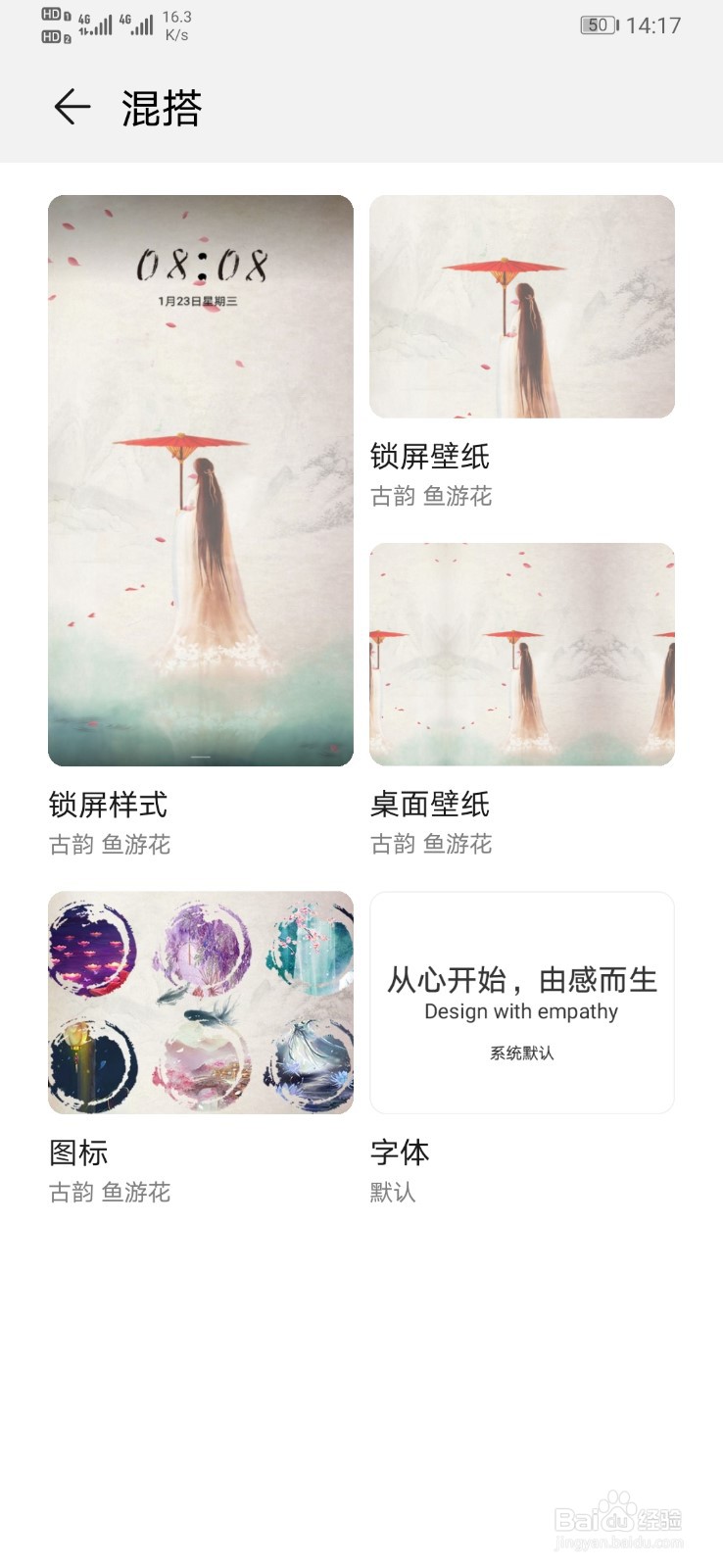Viewport: 723px width, 1568px height.
Task: Open the 字体 font setting card
Action: click(522, 1002)
